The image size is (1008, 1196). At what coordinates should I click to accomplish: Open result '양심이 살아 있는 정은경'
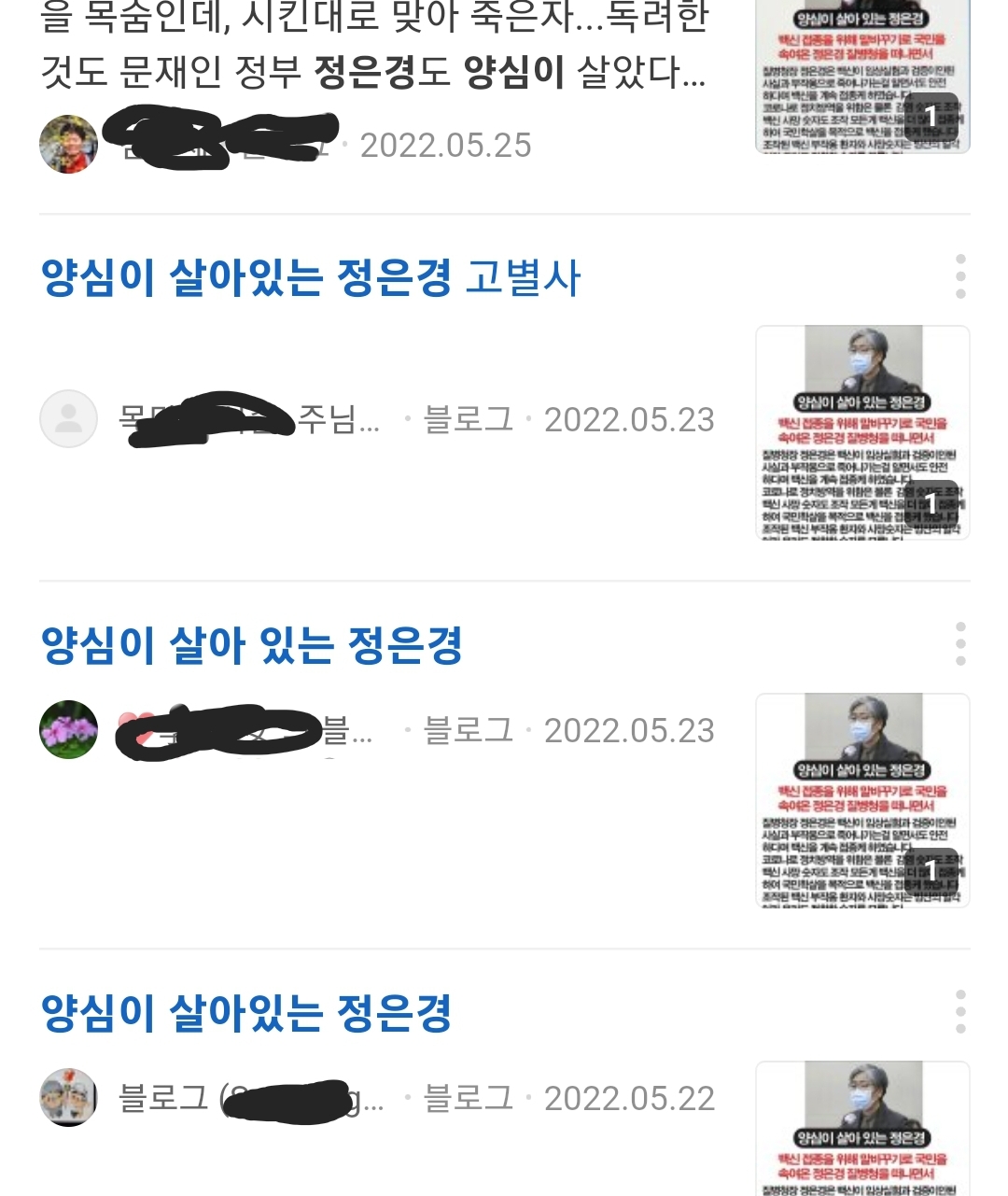(252, 645)
